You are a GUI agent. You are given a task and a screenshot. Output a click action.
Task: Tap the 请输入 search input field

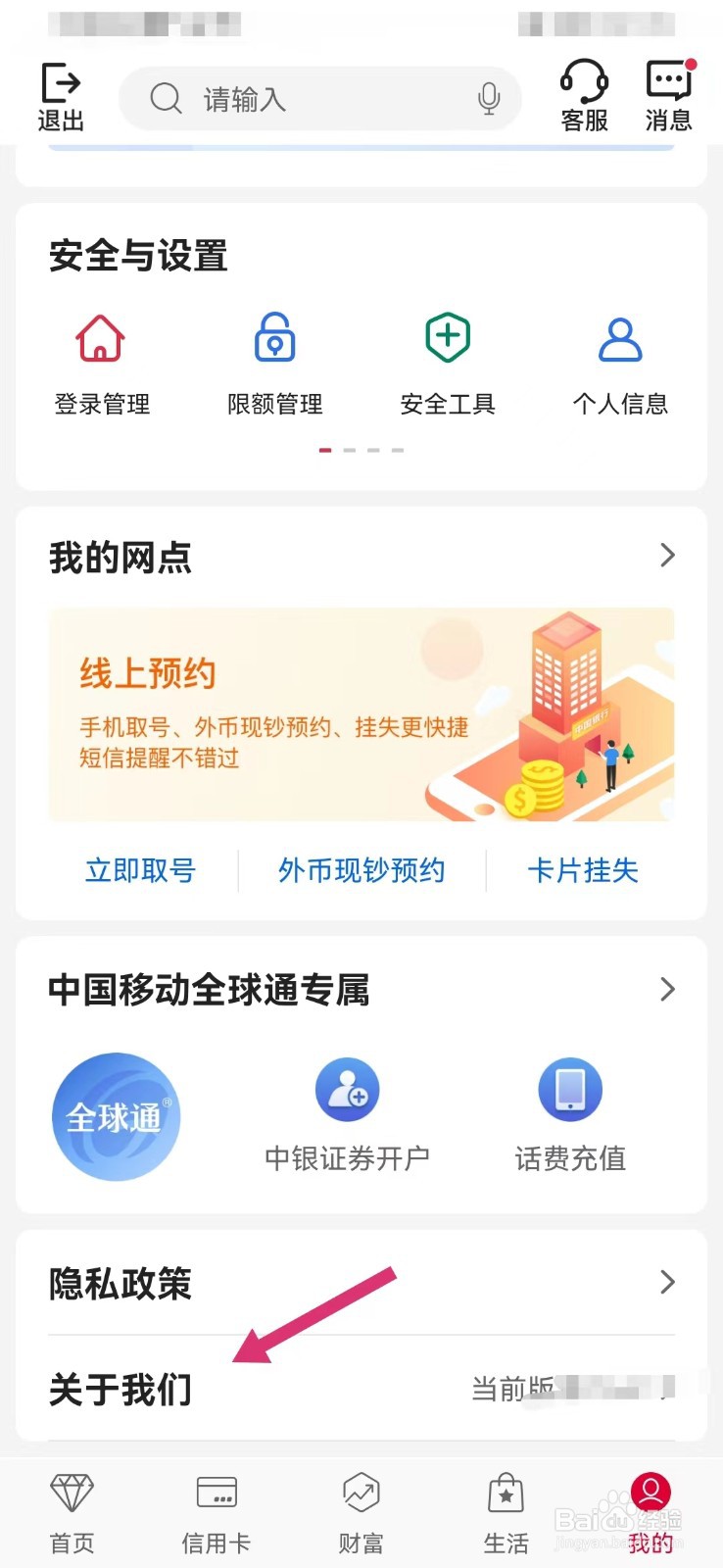click(294, 98)
